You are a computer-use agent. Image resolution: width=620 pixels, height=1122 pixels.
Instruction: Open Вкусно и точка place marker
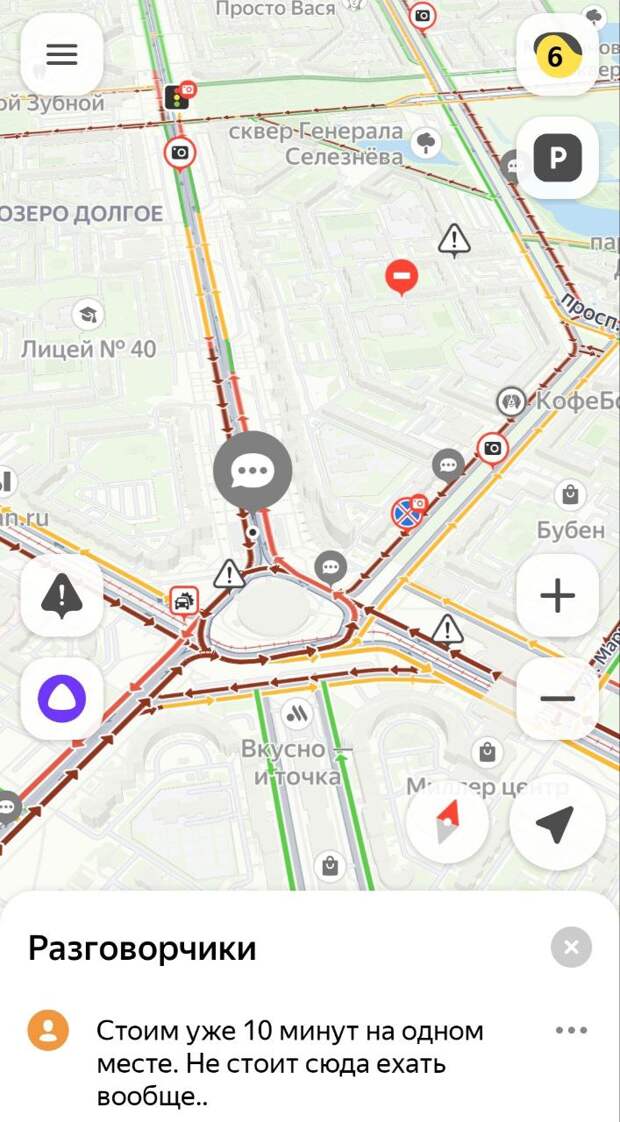(296, 713)
